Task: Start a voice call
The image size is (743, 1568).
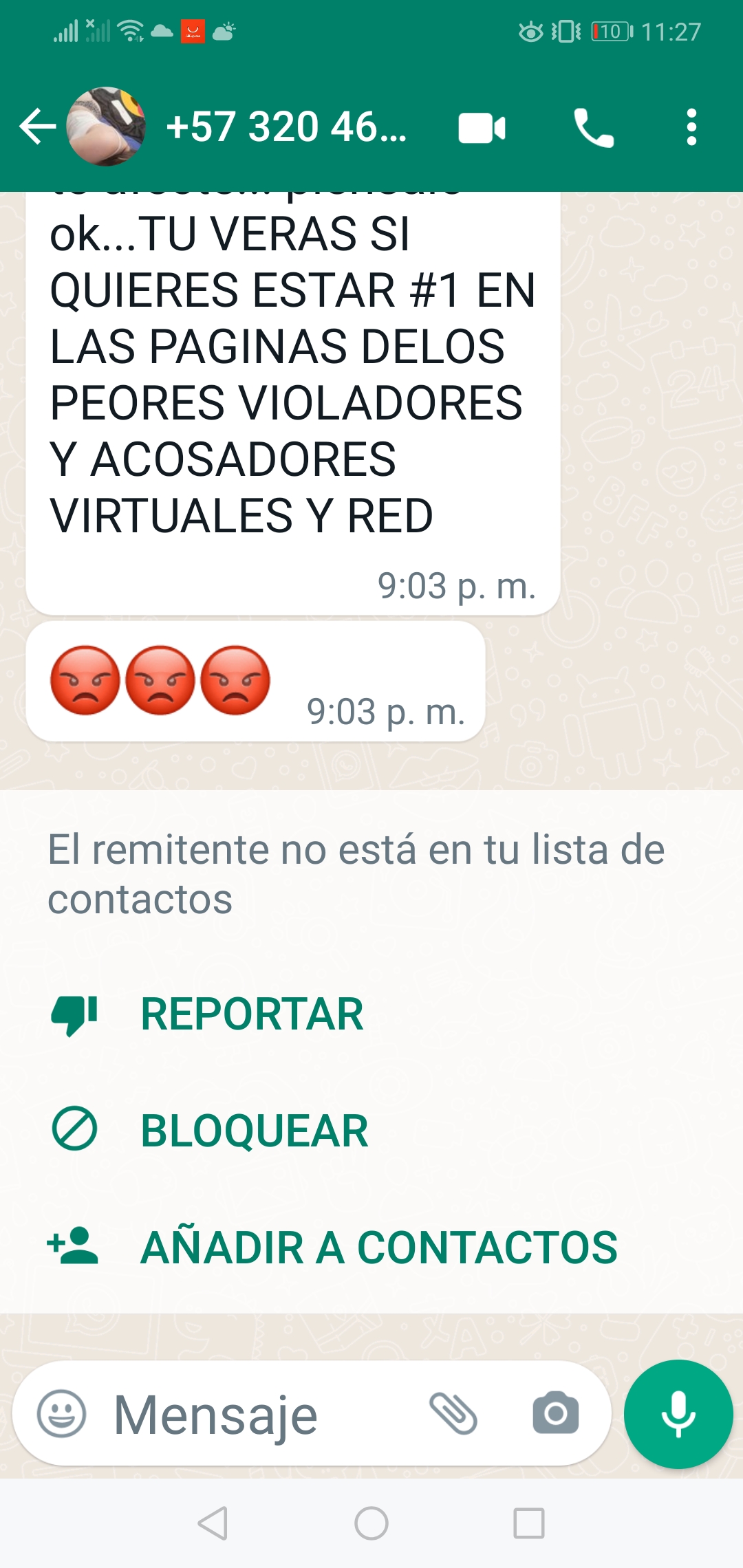Action: tap(593, 128)
